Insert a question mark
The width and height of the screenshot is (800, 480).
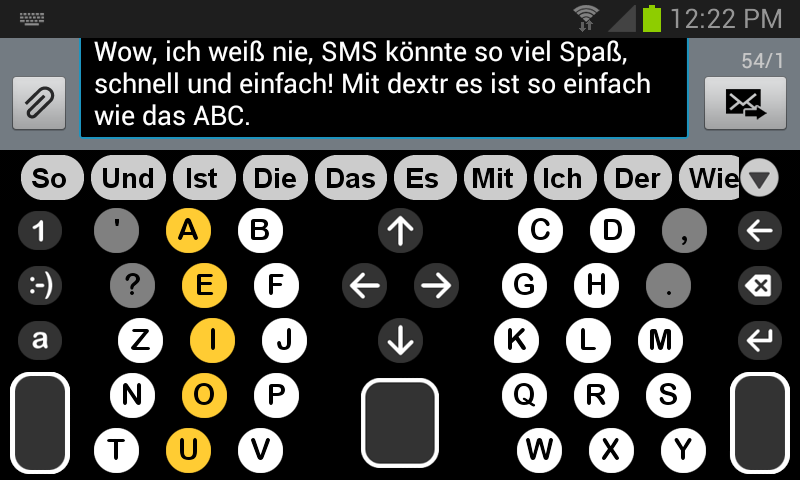(132, 286)
